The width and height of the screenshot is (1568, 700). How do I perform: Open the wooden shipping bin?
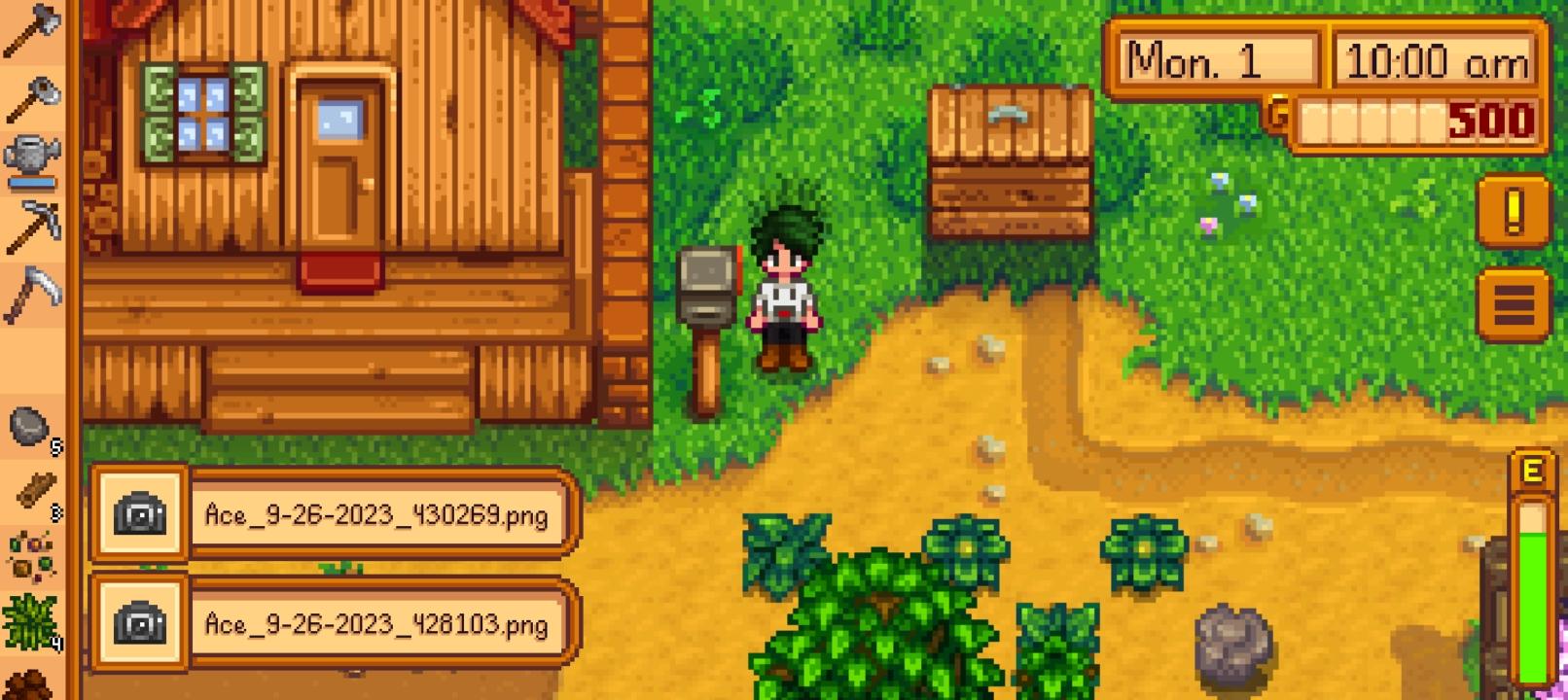coord(1011,162)
